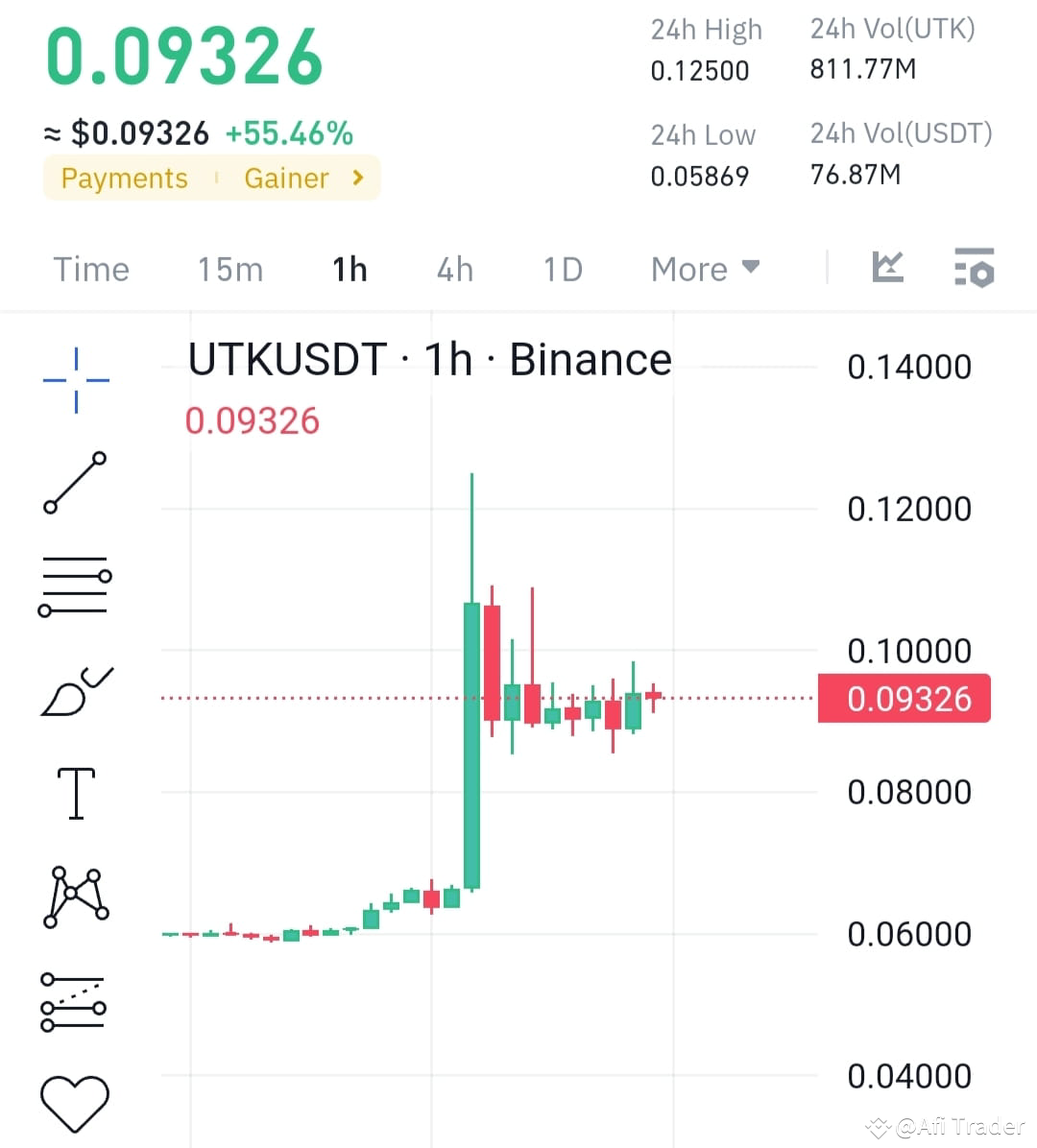1037x1148 pixels.
Task: Open the XABCD pattern drawing tool
Action: pyautogui.click(x=75, y=897)
